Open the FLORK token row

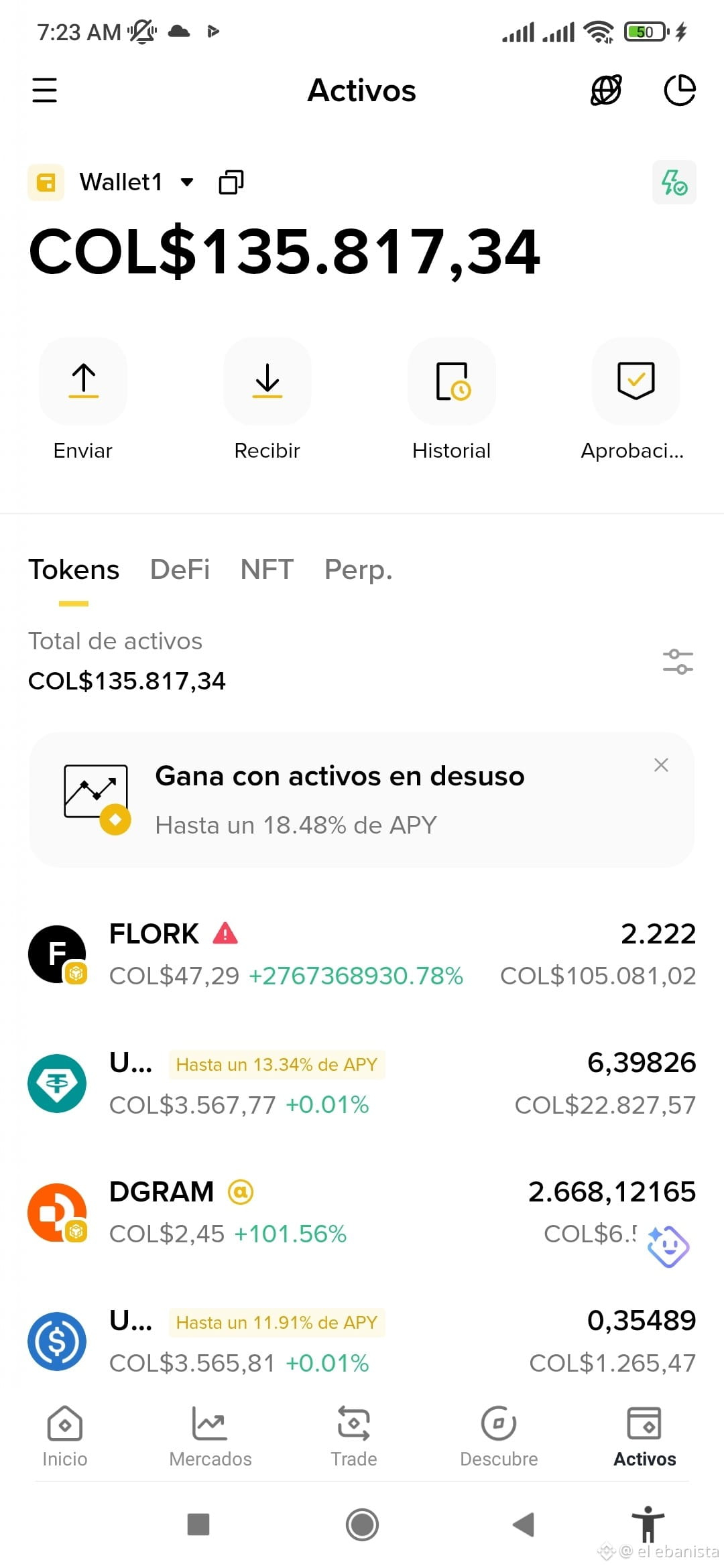[x=362, y=954]
